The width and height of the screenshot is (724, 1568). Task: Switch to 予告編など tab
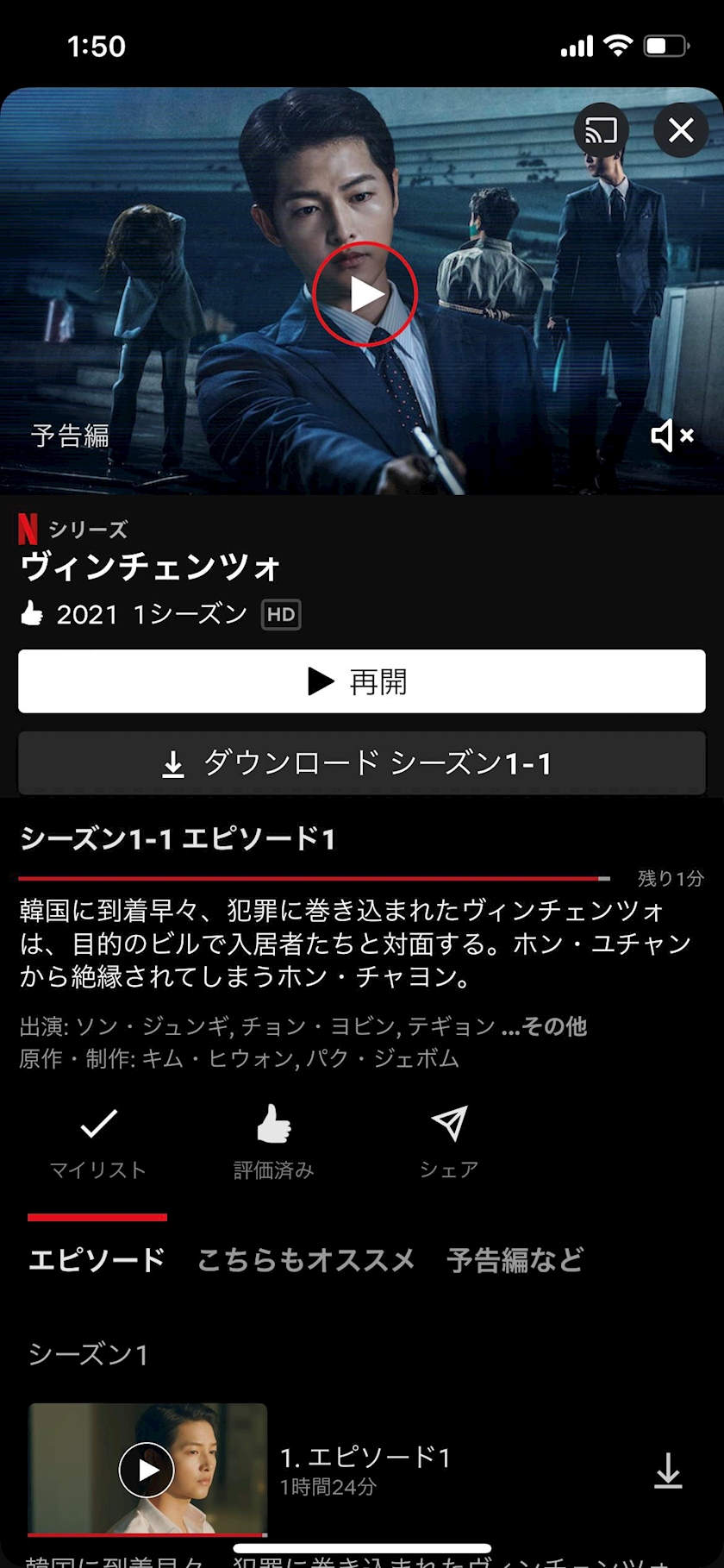[515, 1260]
